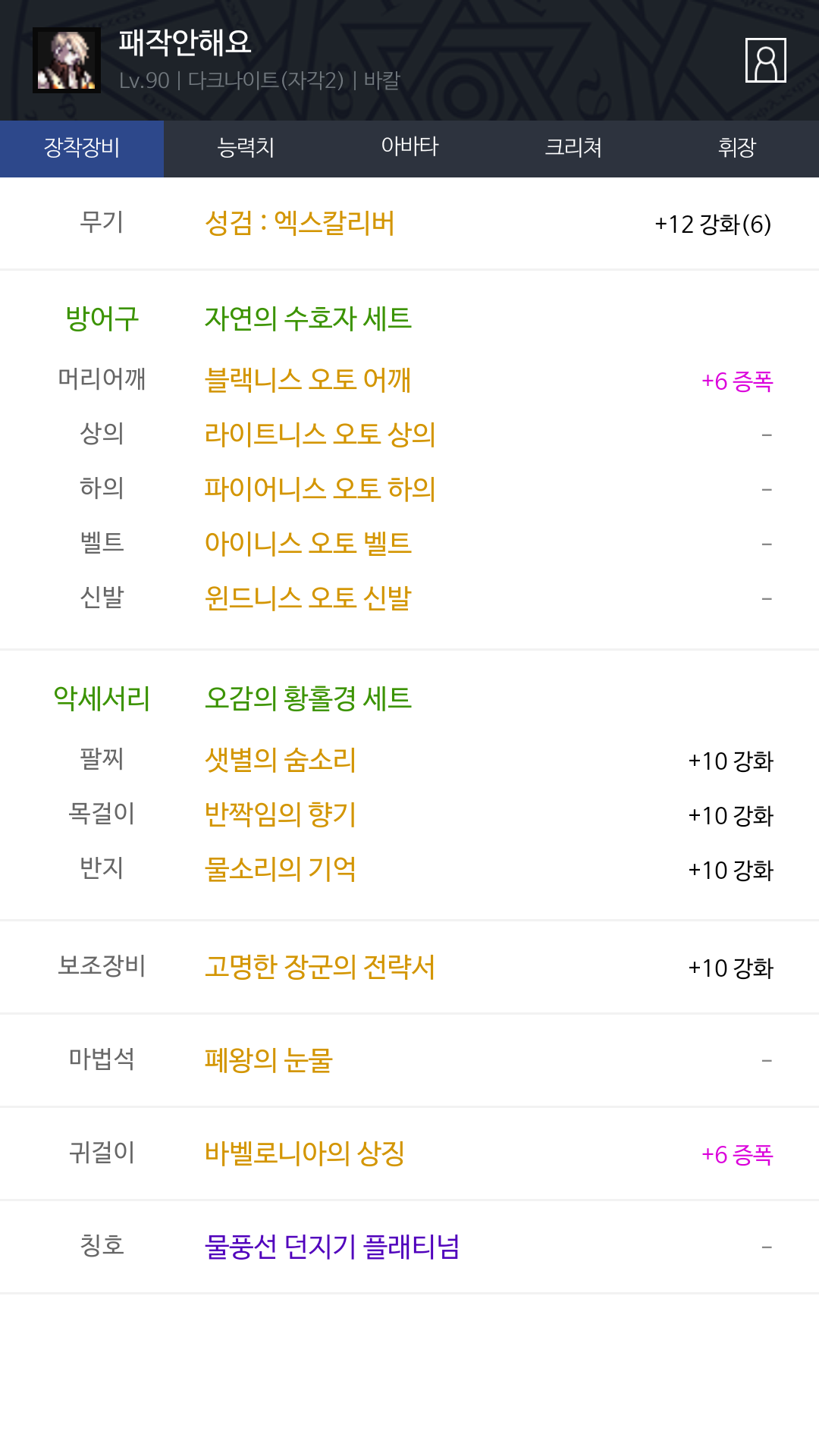The image size is (819, 1456).
Task: Switch to the 능력치 tab
Action: 246,149
